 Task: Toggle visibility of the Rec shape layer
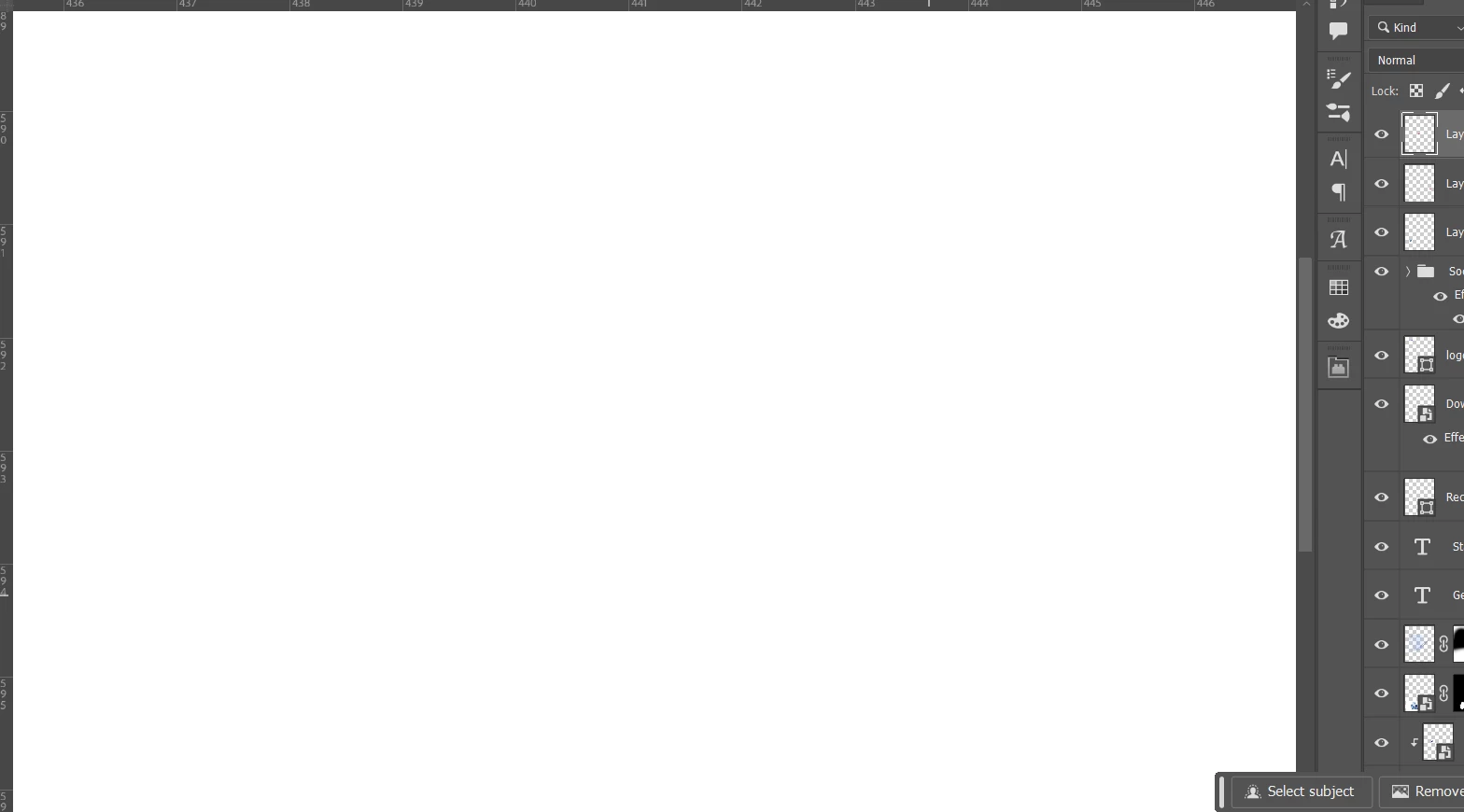tap(1381, 497)
